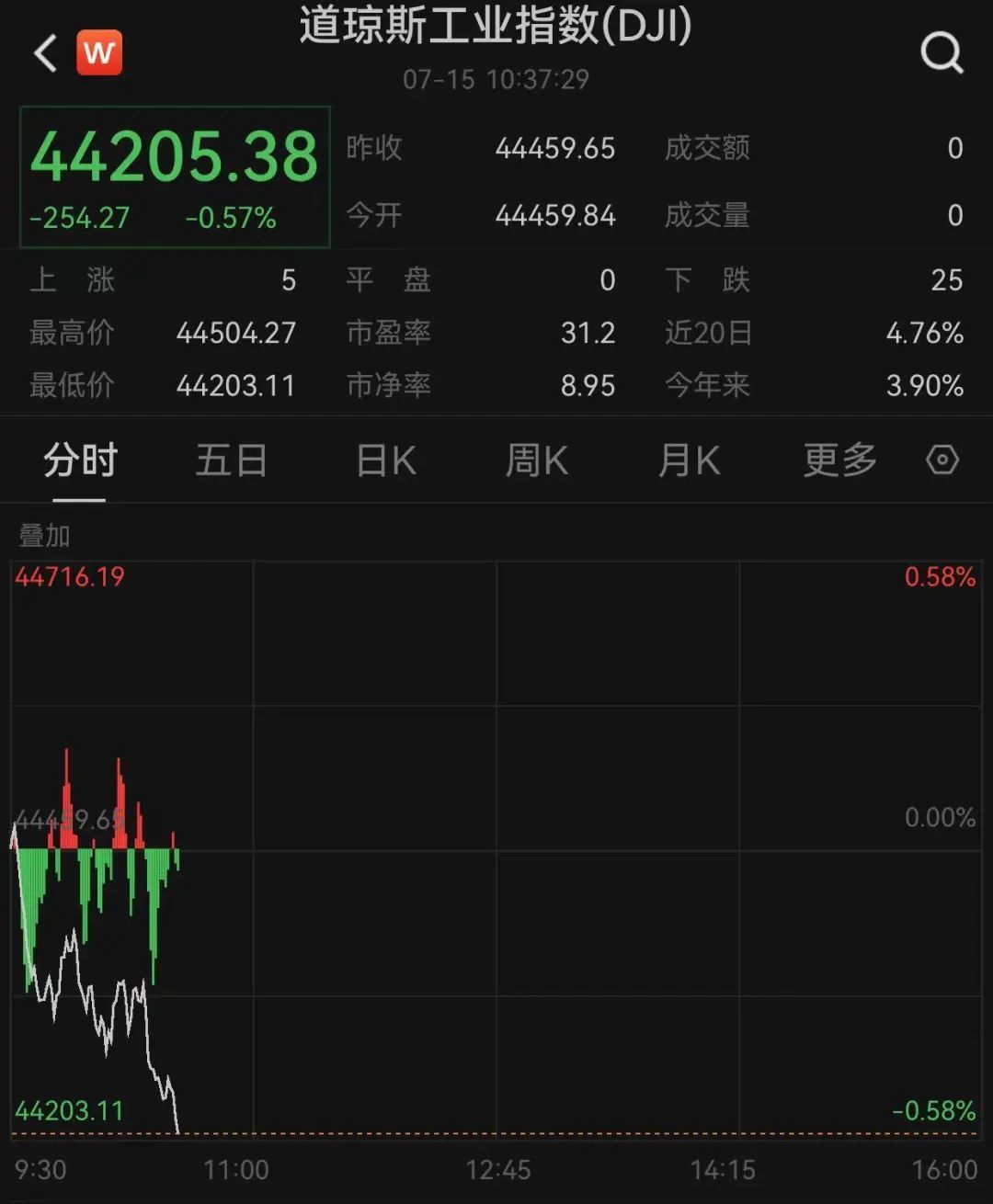Select the 分时 intraday chart tab

[80, 460]
